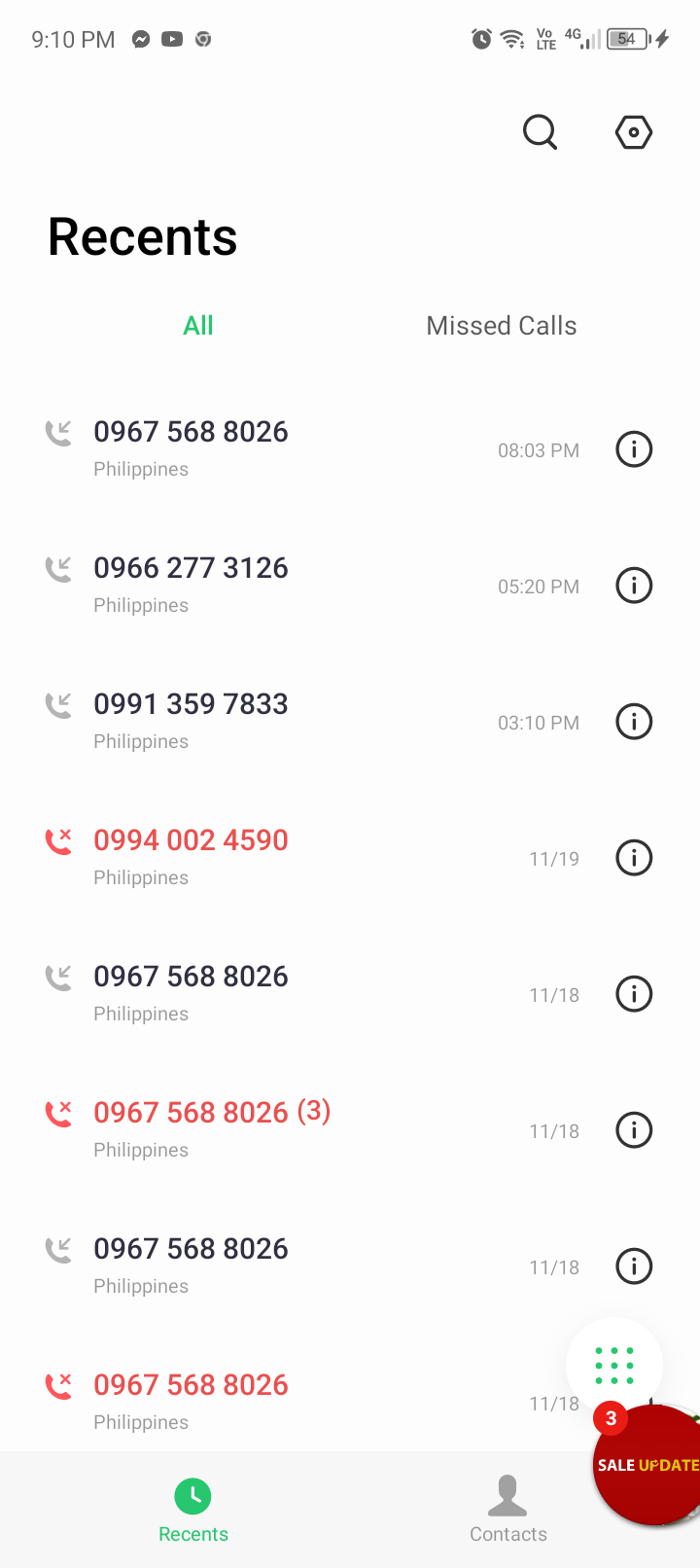The width and height of the screenshot is (700, 1568).
Task: Tap the SALE UPDATE floating bubble
Action: [x=647, y=1465]
